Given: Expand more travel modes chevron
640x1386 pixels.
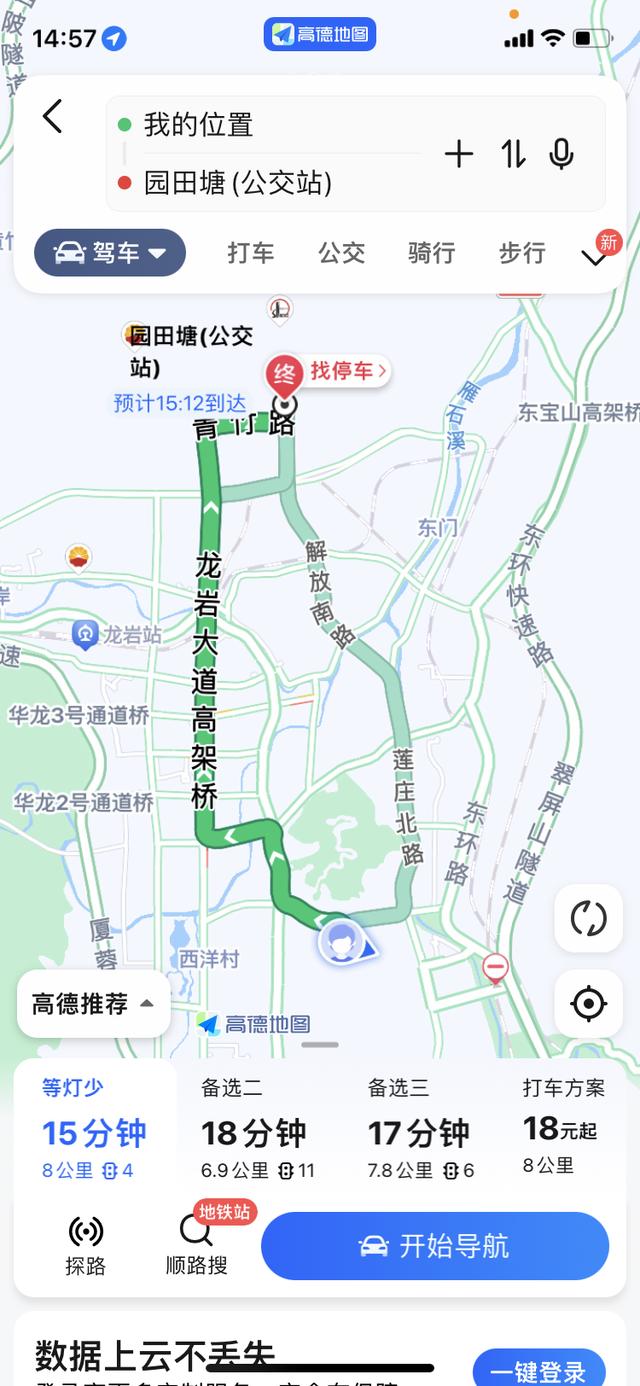Looking at the screenshot, I should [x=595, y=258].
